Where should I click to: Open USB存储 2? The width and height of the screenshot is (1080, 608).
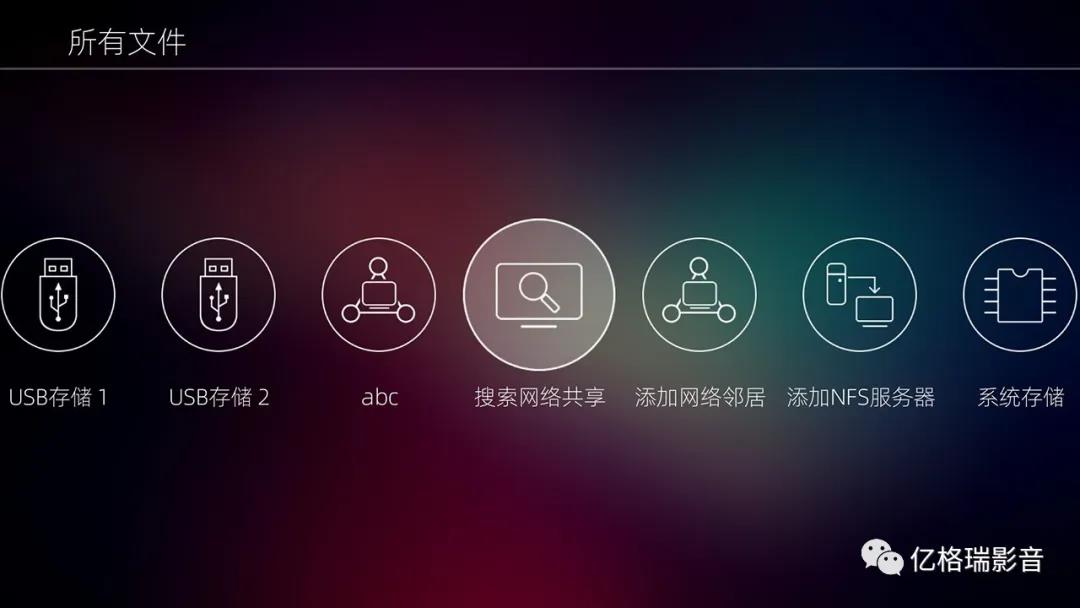point(218,295)
